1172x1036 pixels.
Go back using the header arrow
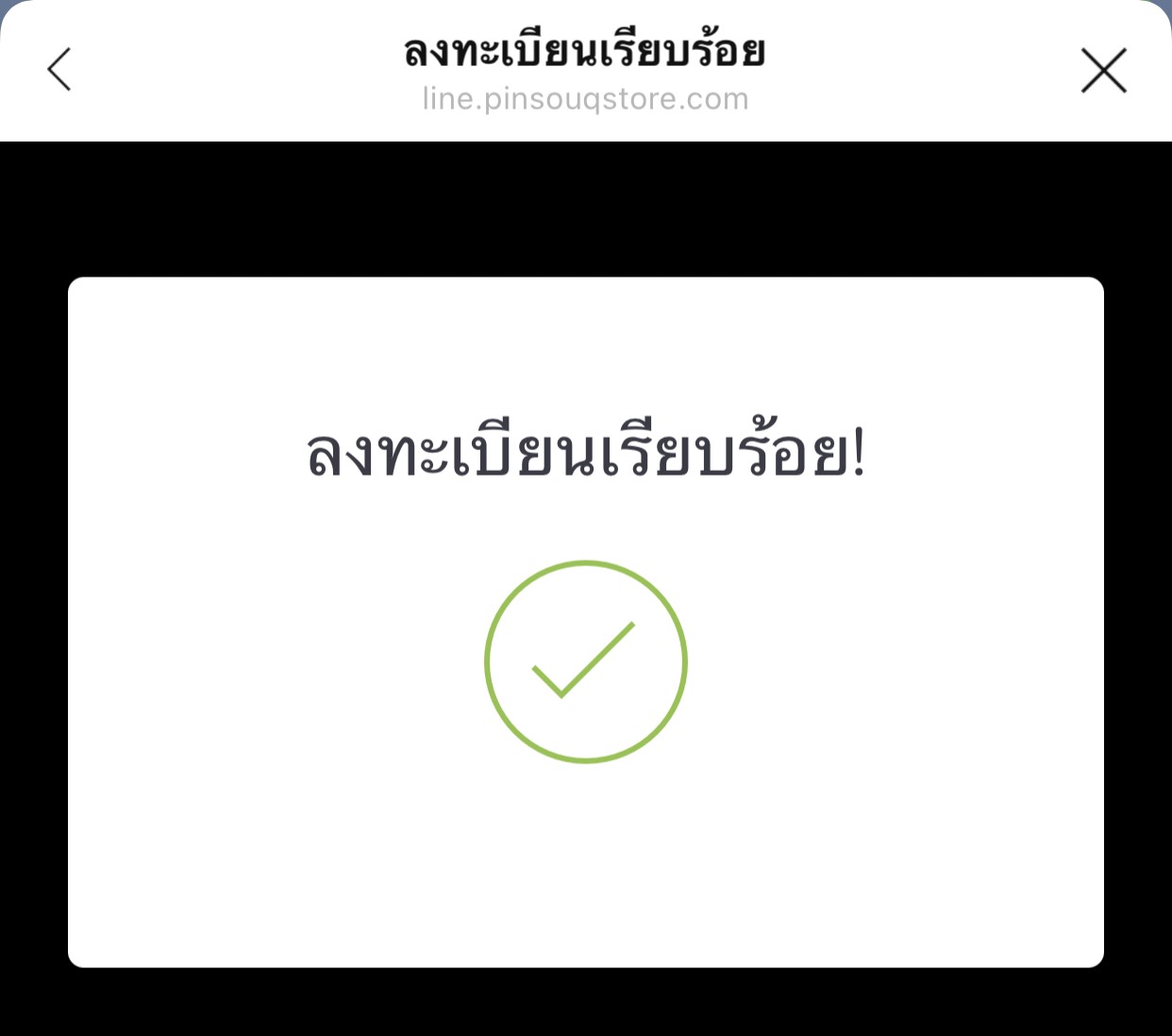pos(59,70)
